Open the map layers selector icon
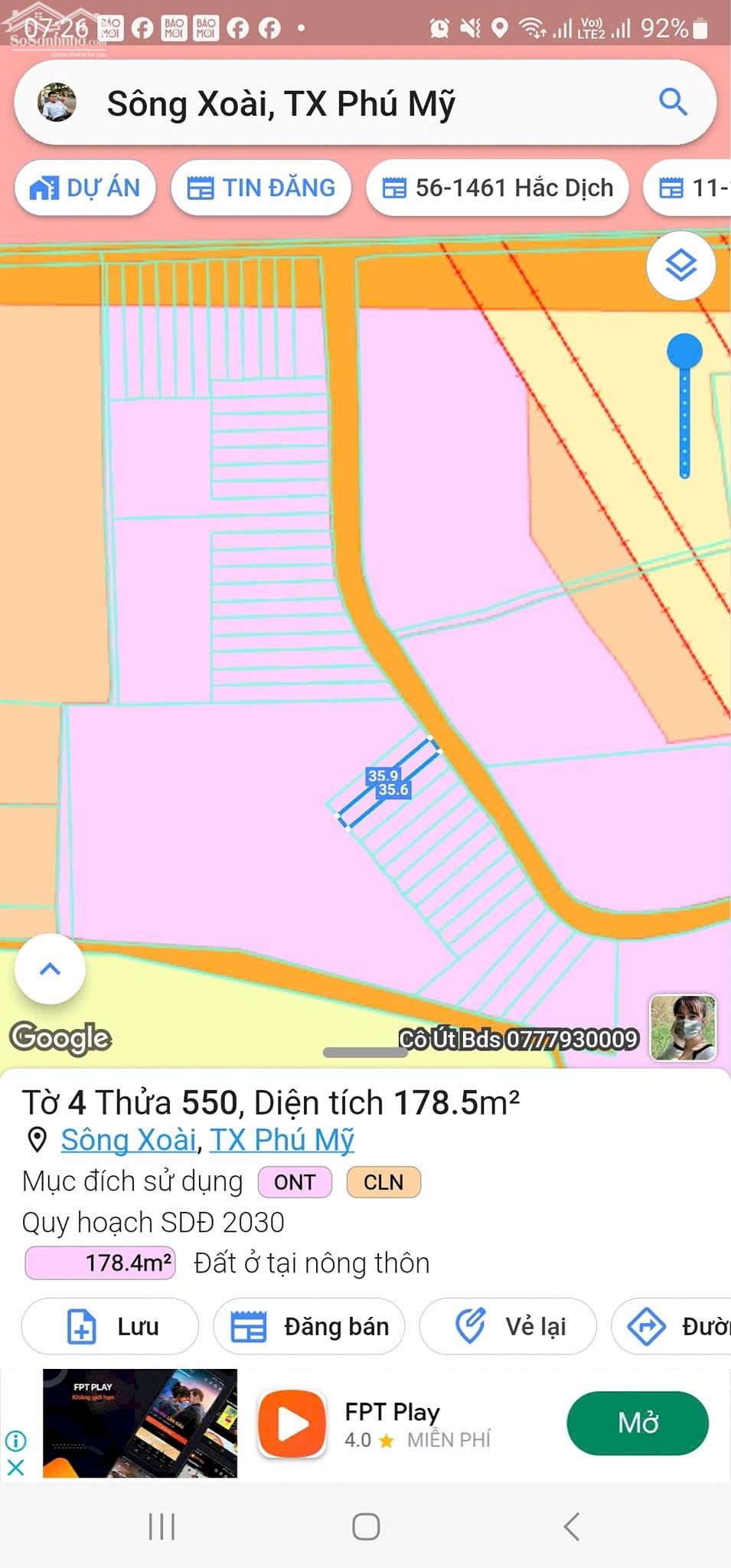The image size is (731, 1568). (x=680, y=265)
